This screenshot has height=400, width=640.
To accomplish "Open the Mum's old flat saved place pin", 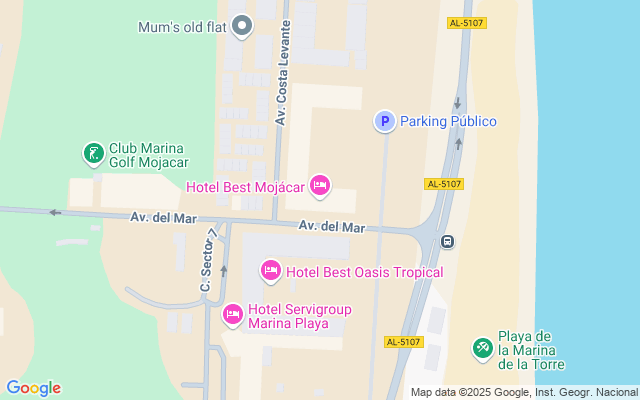I will (x=241, y=27).
